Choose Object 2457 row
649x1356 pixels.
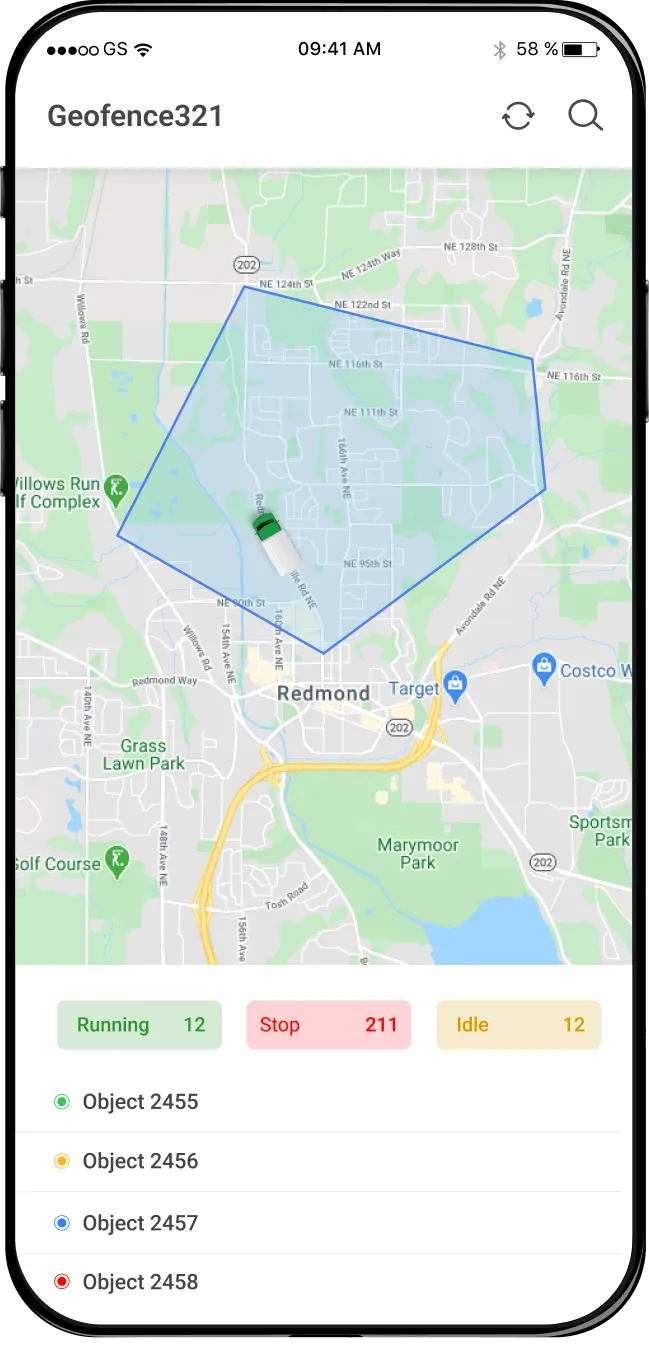point(140,1223)
